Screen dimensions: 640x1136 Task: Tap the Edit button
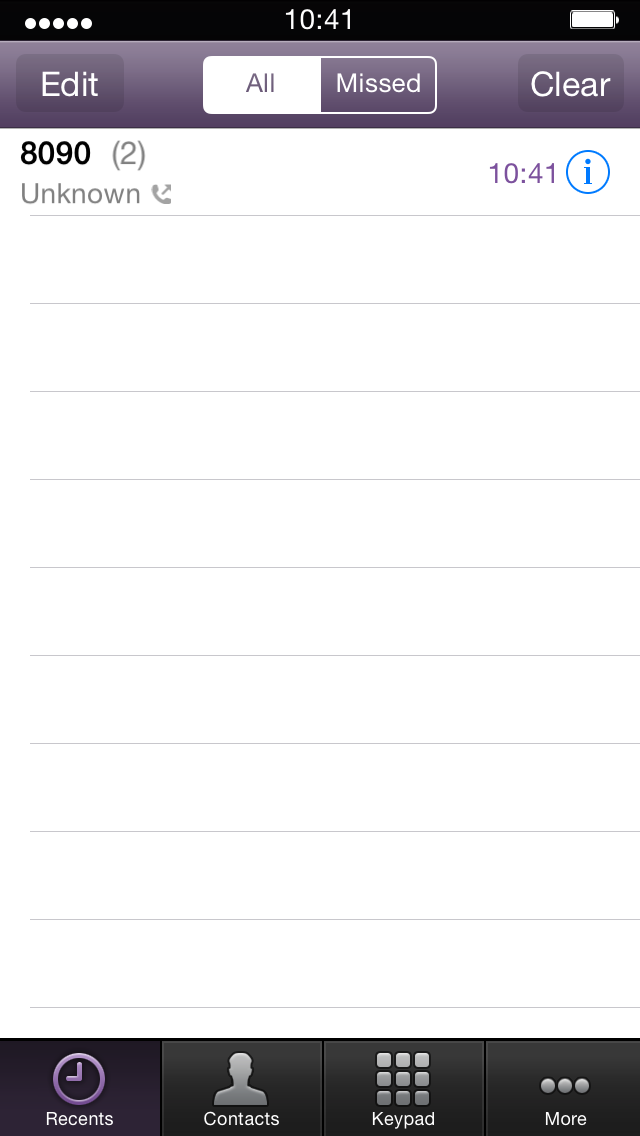click(70, 84)
